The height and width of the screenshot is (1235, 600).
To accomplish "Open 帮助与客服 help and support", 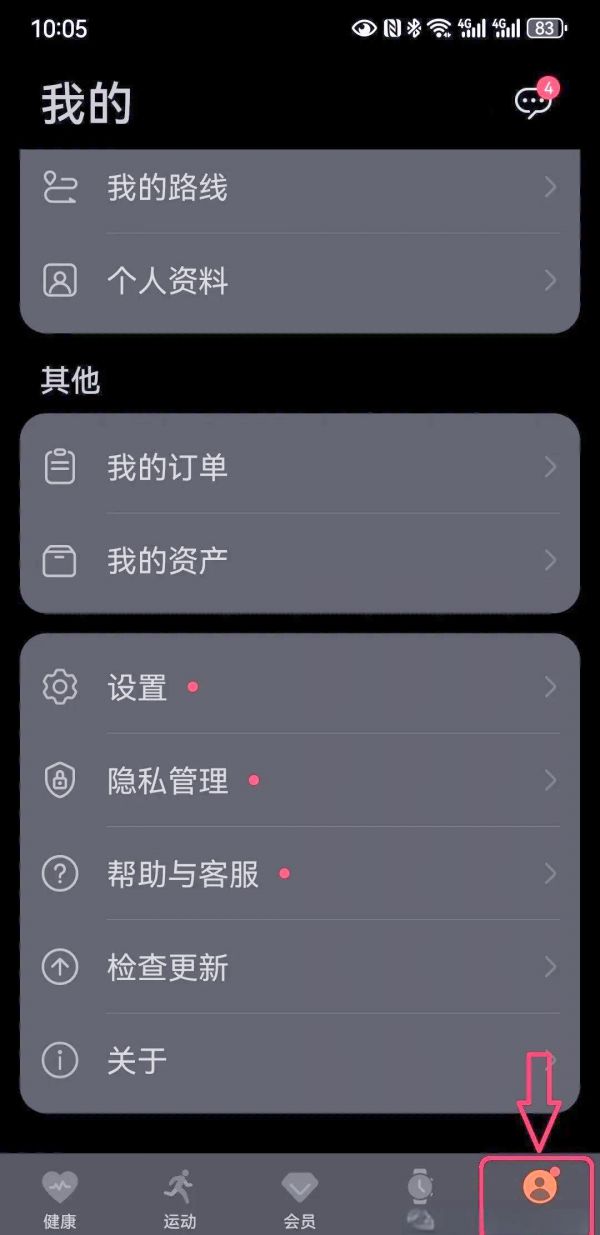I will 299,874.
